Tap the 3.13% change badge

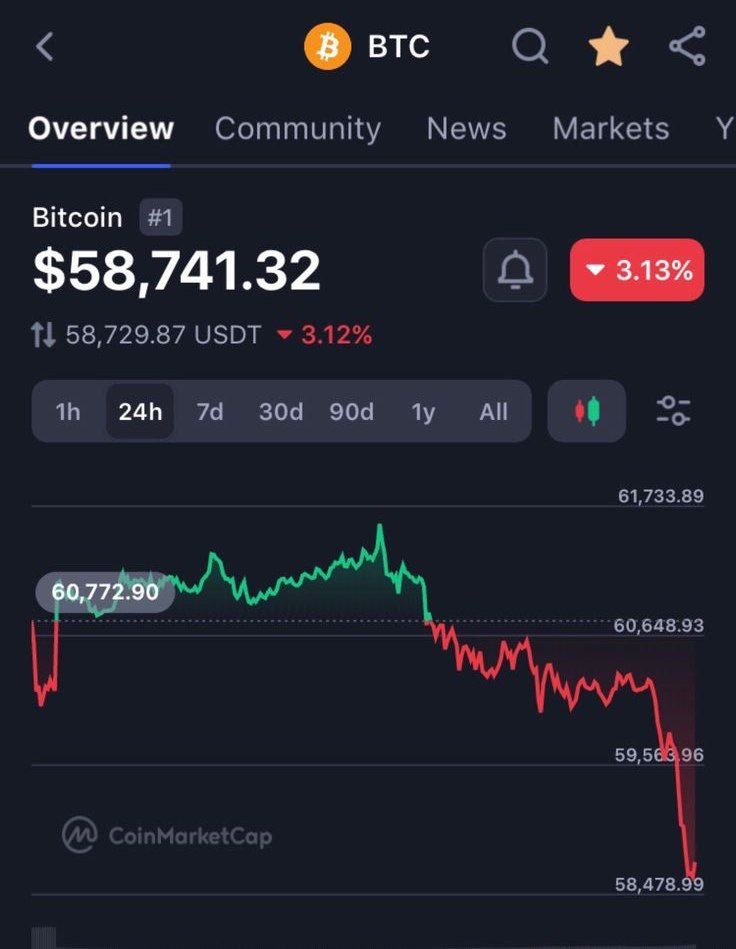(x=637, y=270)
